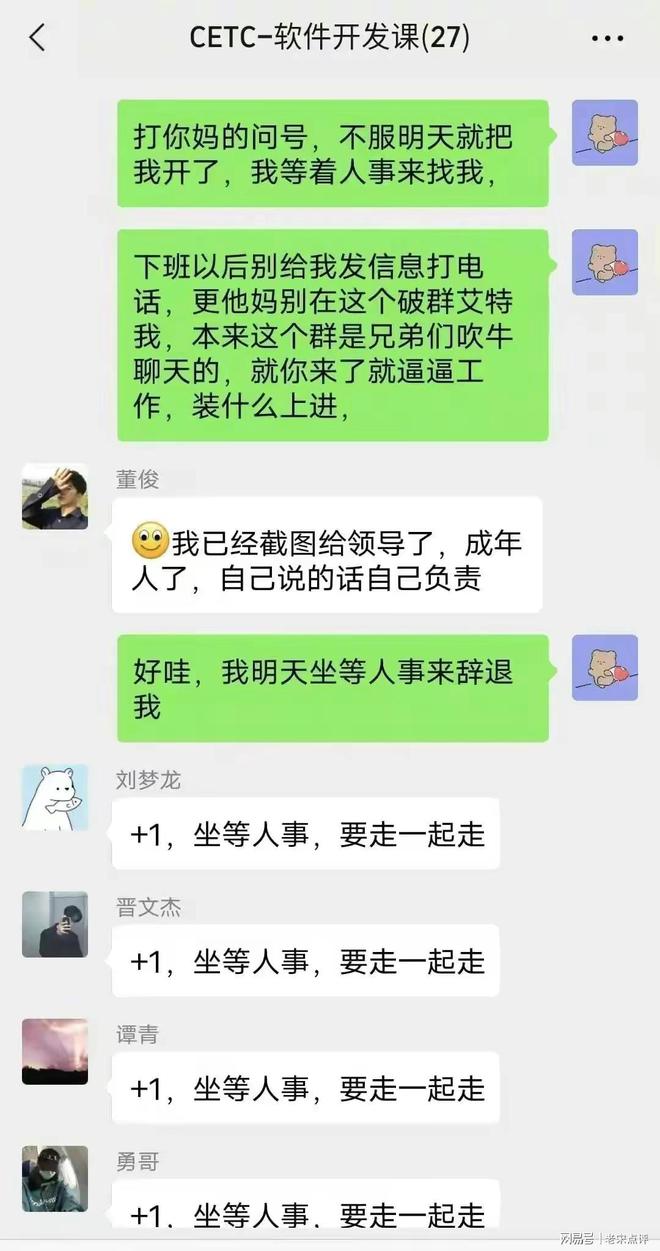Viewport: 660px width, 1251px height.
Task: Go back to the chat list
Action: pos(37,39)
